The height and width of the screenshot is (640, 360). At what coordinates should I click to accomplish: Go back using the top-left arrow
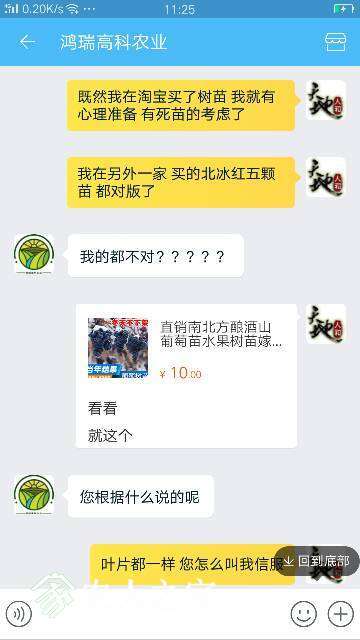[x=27, y=42]
